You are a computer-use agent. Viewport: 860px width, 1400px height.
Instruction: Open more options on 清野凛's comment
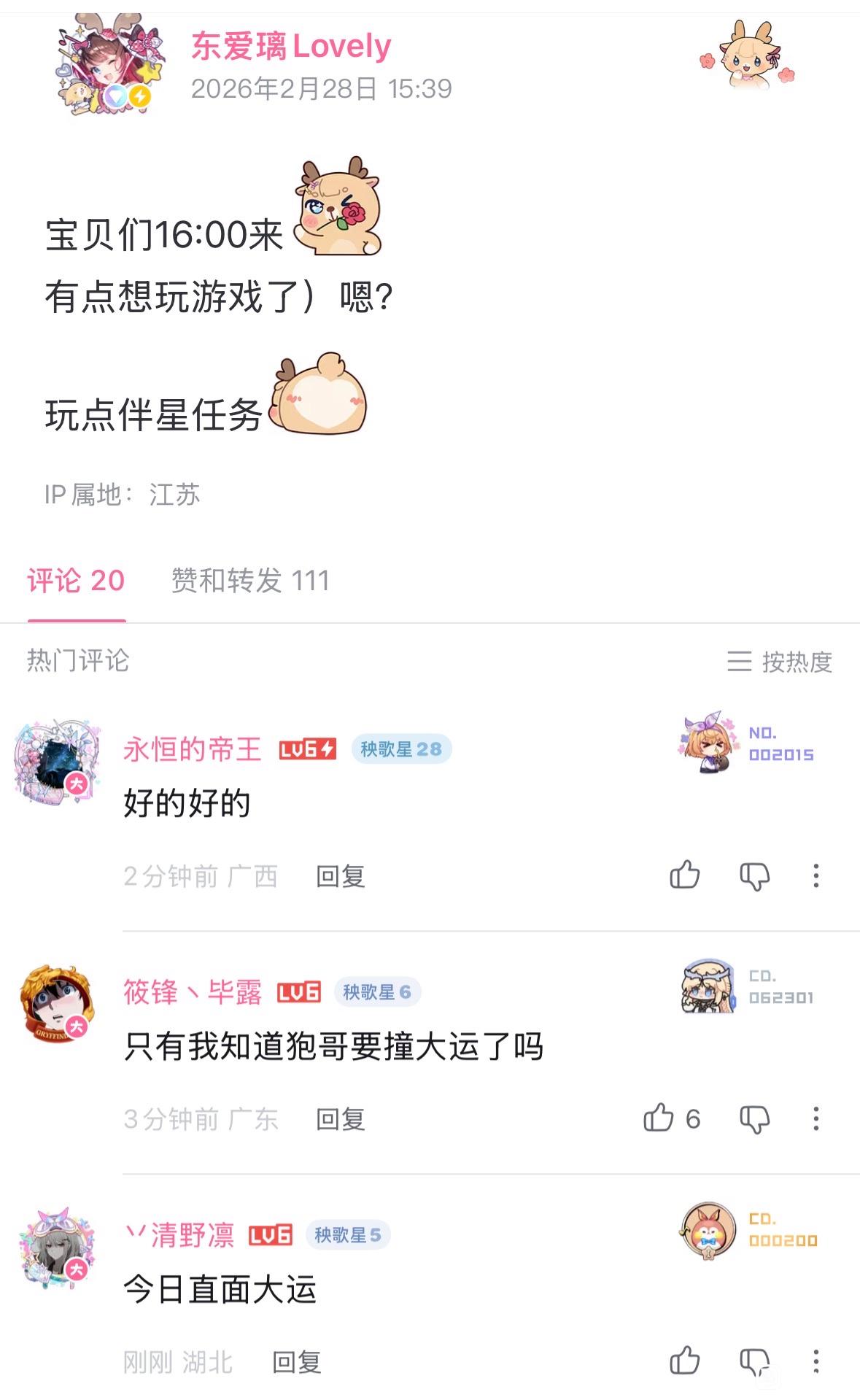click(816, 1361)
